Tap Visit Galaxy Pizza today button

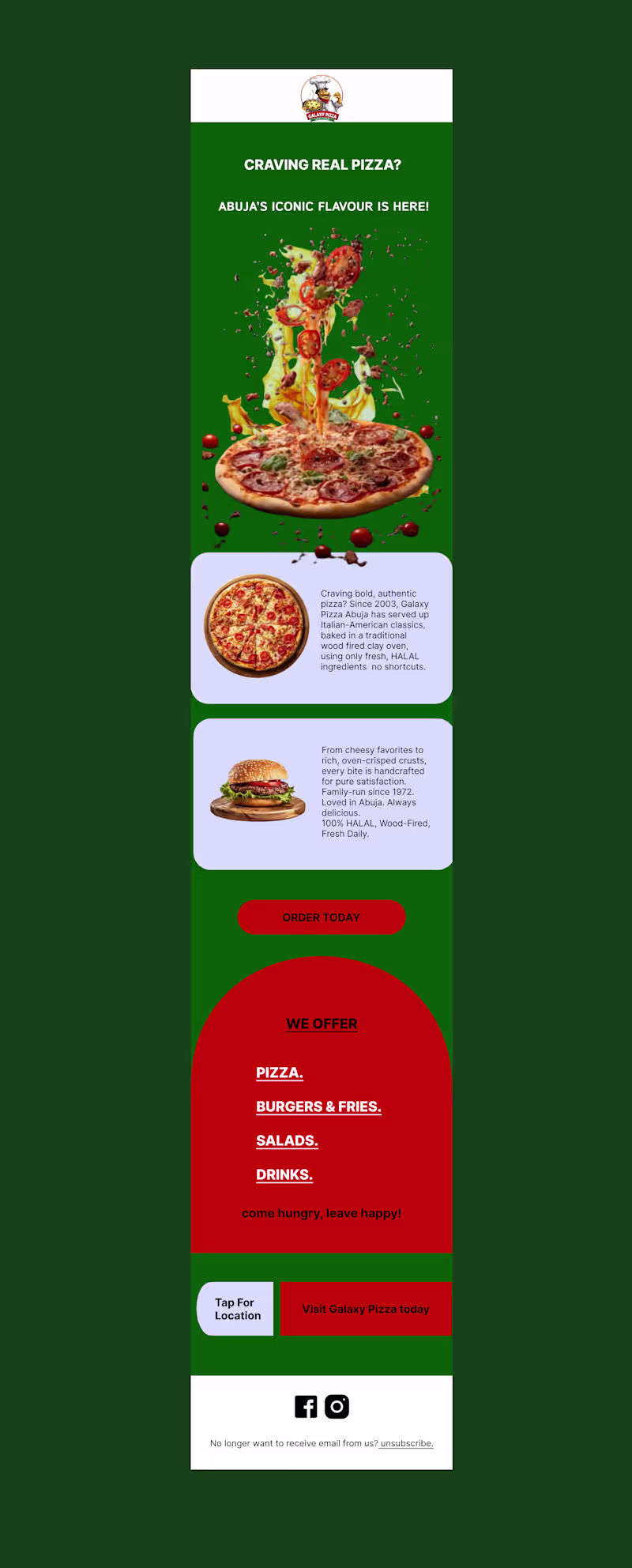coord(366,1309)
